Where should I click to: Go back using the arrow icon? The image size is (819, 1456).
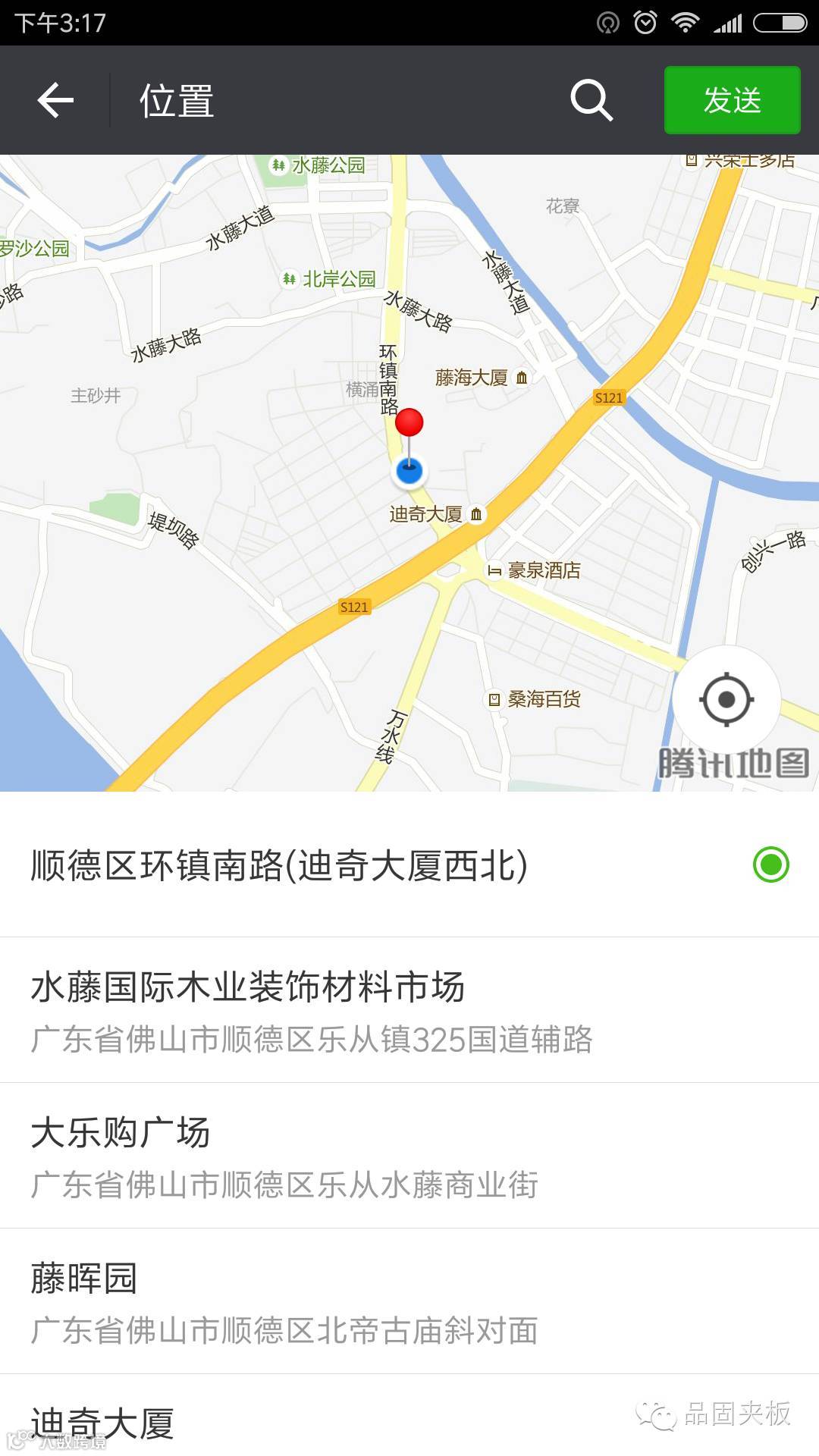55,100
